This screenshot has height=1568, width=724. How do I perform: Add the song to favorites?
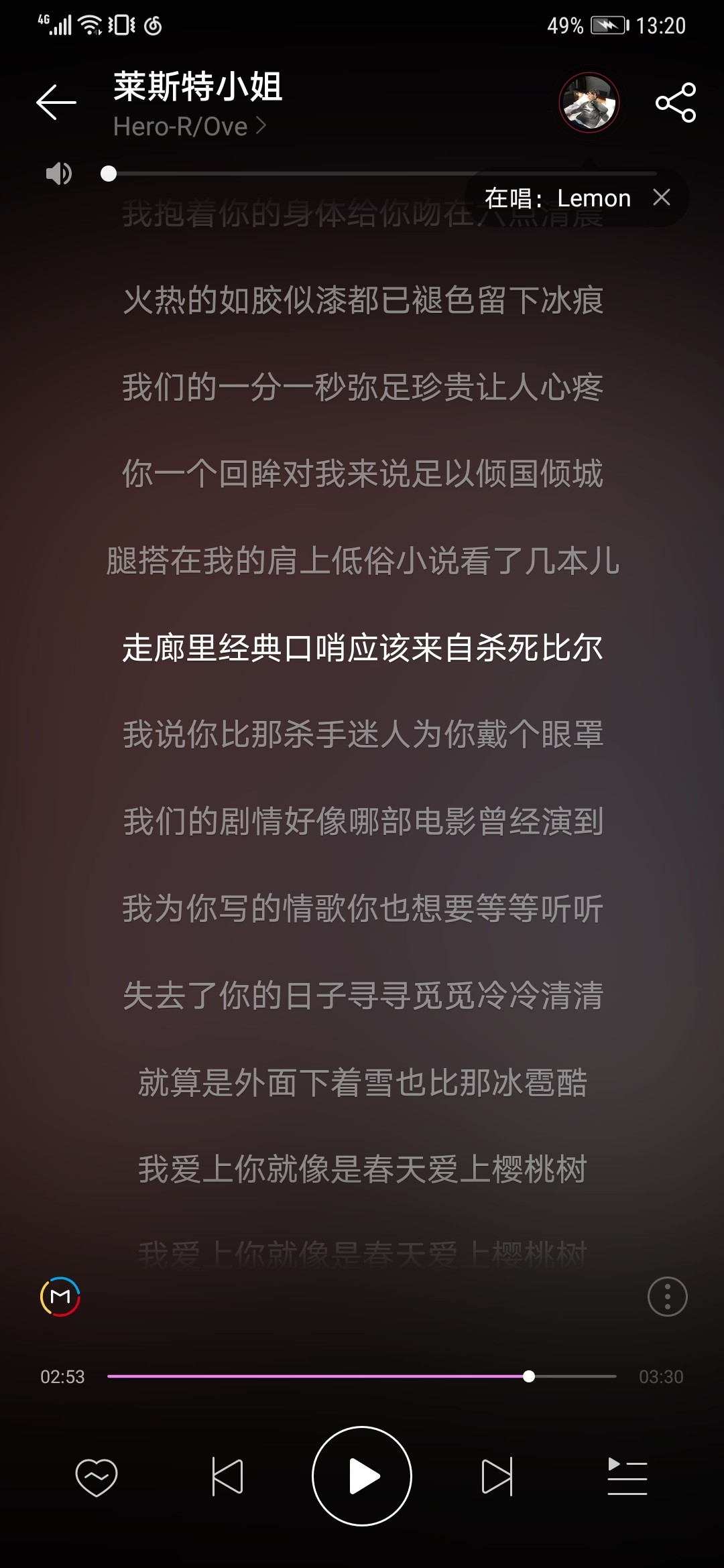pos(97,1476)
